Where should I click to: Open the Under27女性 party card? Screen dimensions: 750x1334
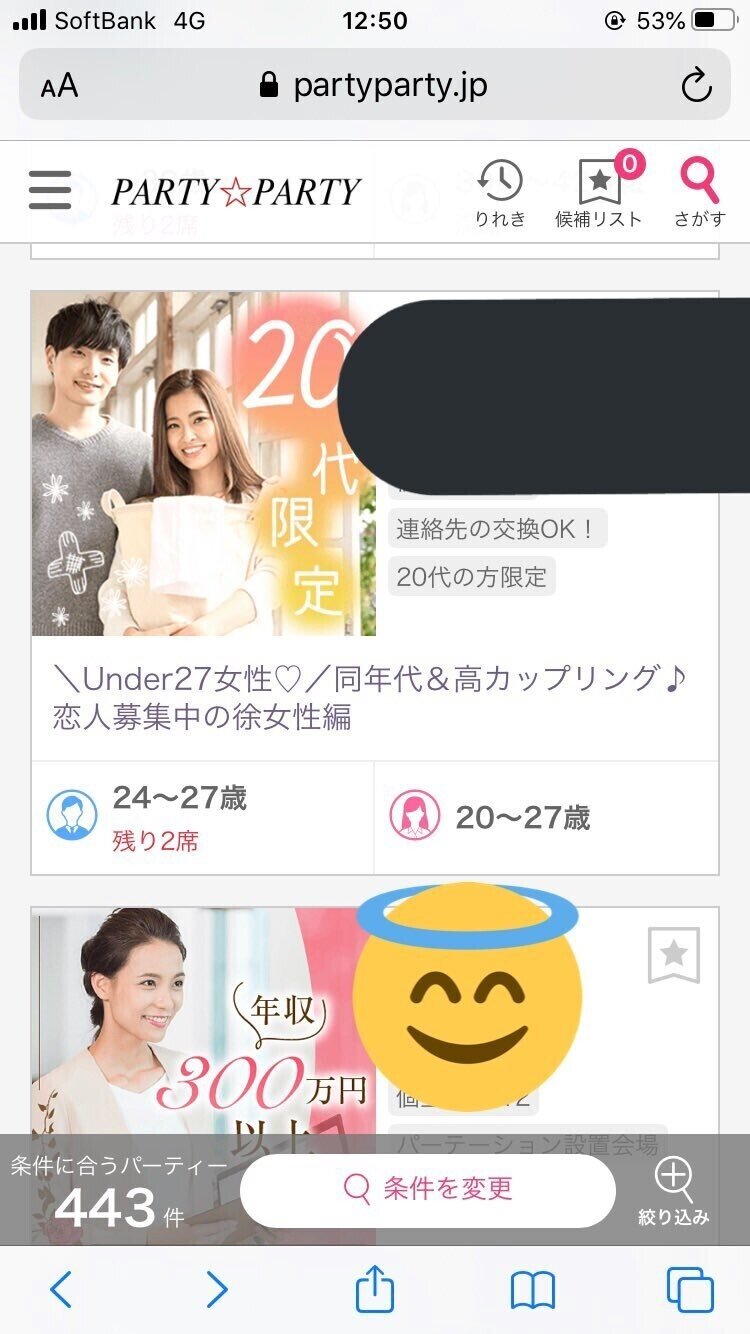pos(375,583)
